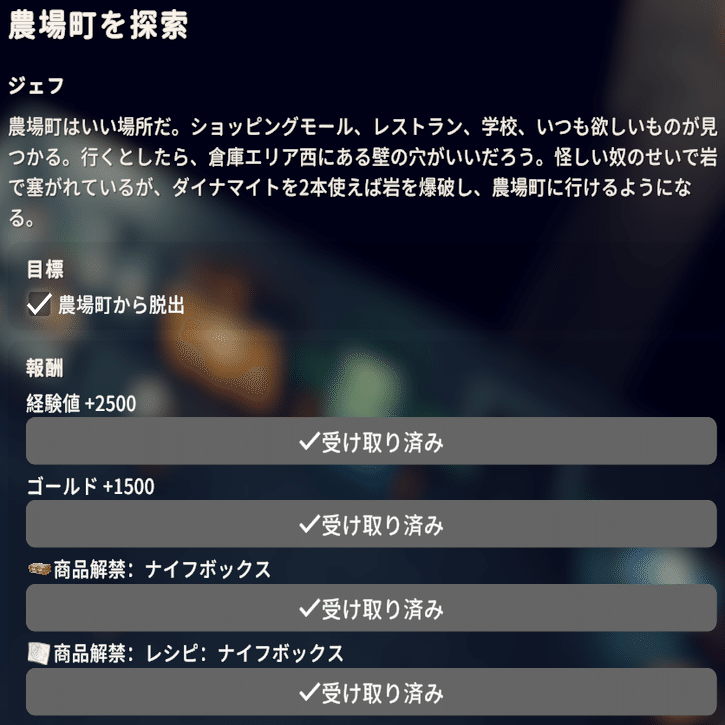Image resolution: width=725 pixels, height=725 pixels.
Task: Tap the 受け取り済み button under 経験値 +2500
Action: click(371, 441)
